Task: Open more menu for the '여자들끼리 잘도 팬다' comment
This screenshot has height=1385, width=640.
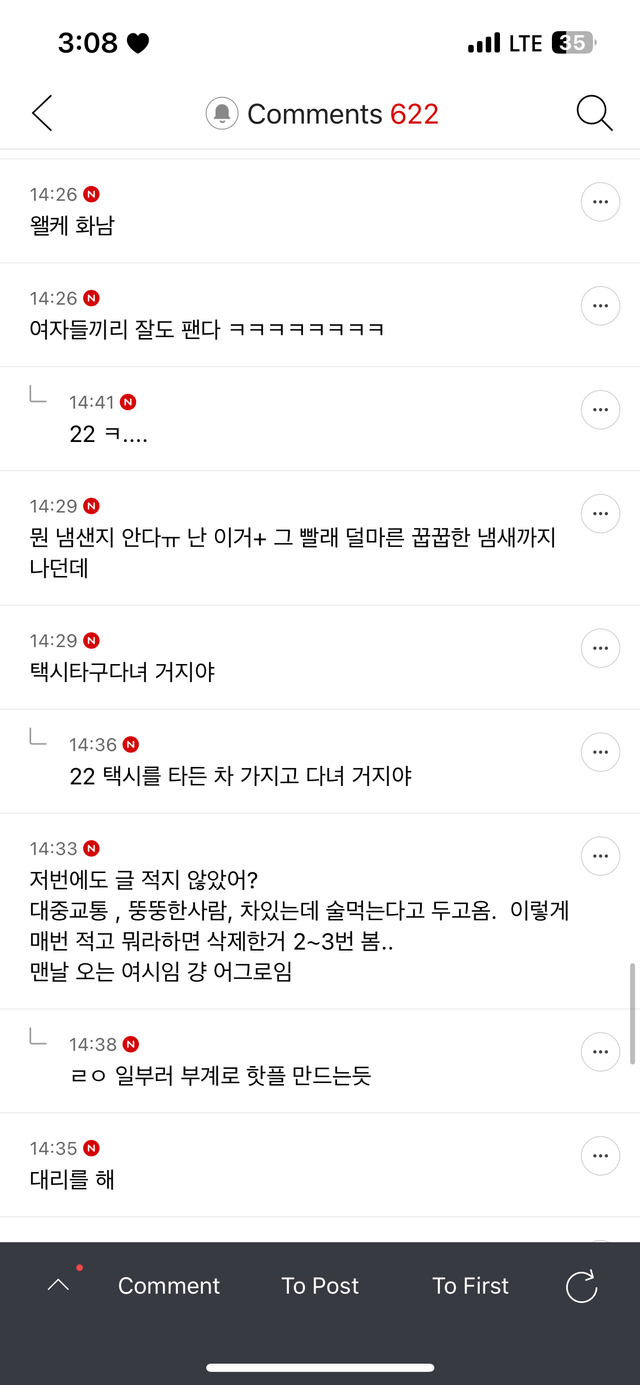Action: 600,306
